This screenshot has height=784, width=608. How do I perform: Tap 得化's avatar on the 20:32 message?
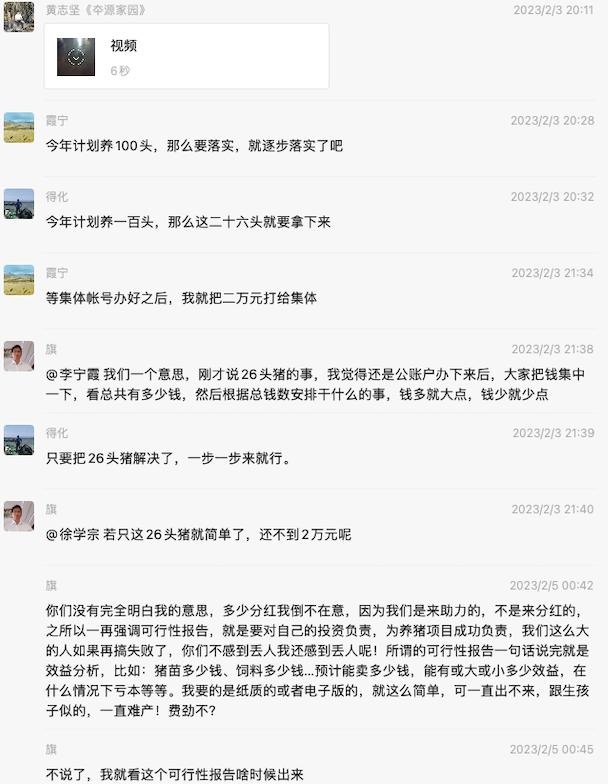(x=19, y=204)
